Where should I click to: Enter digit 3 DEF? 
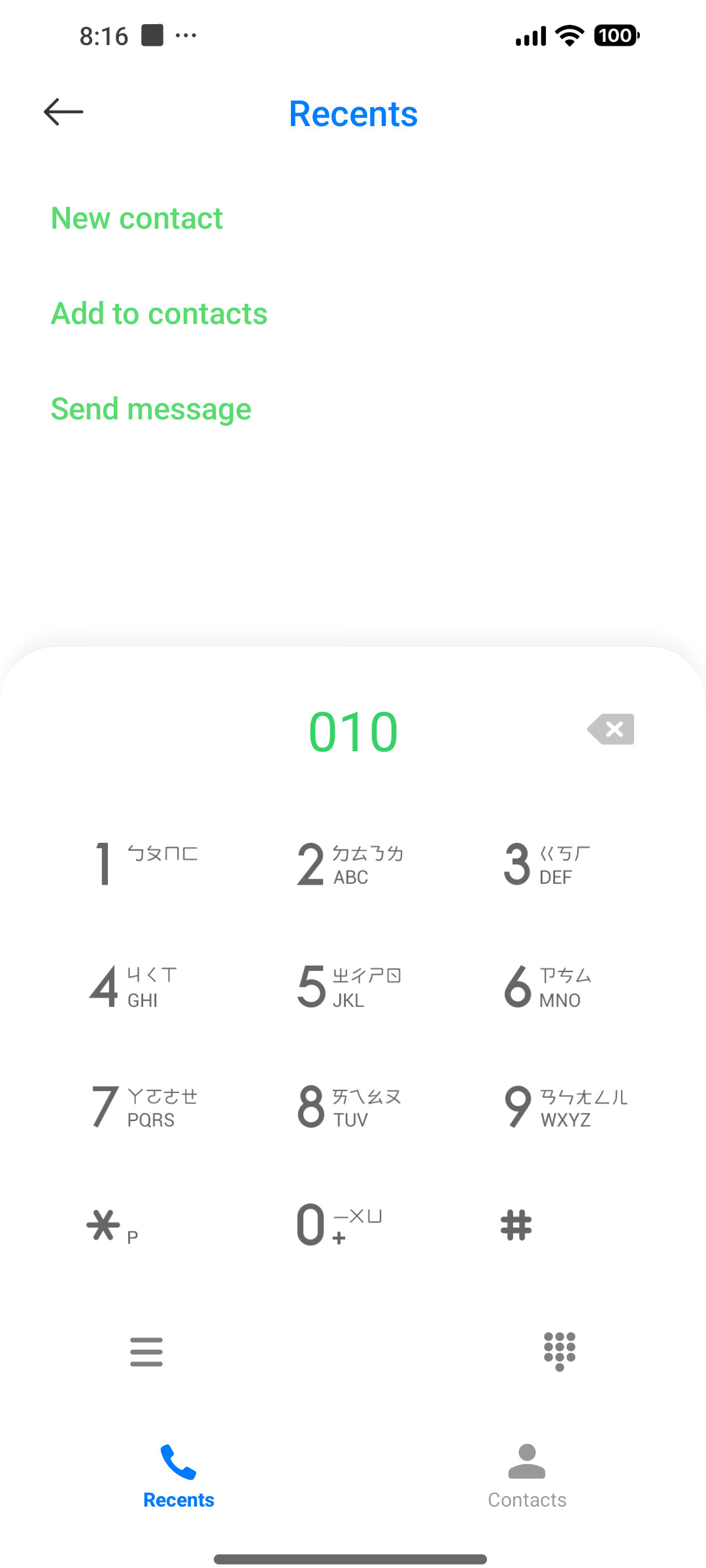548,864
